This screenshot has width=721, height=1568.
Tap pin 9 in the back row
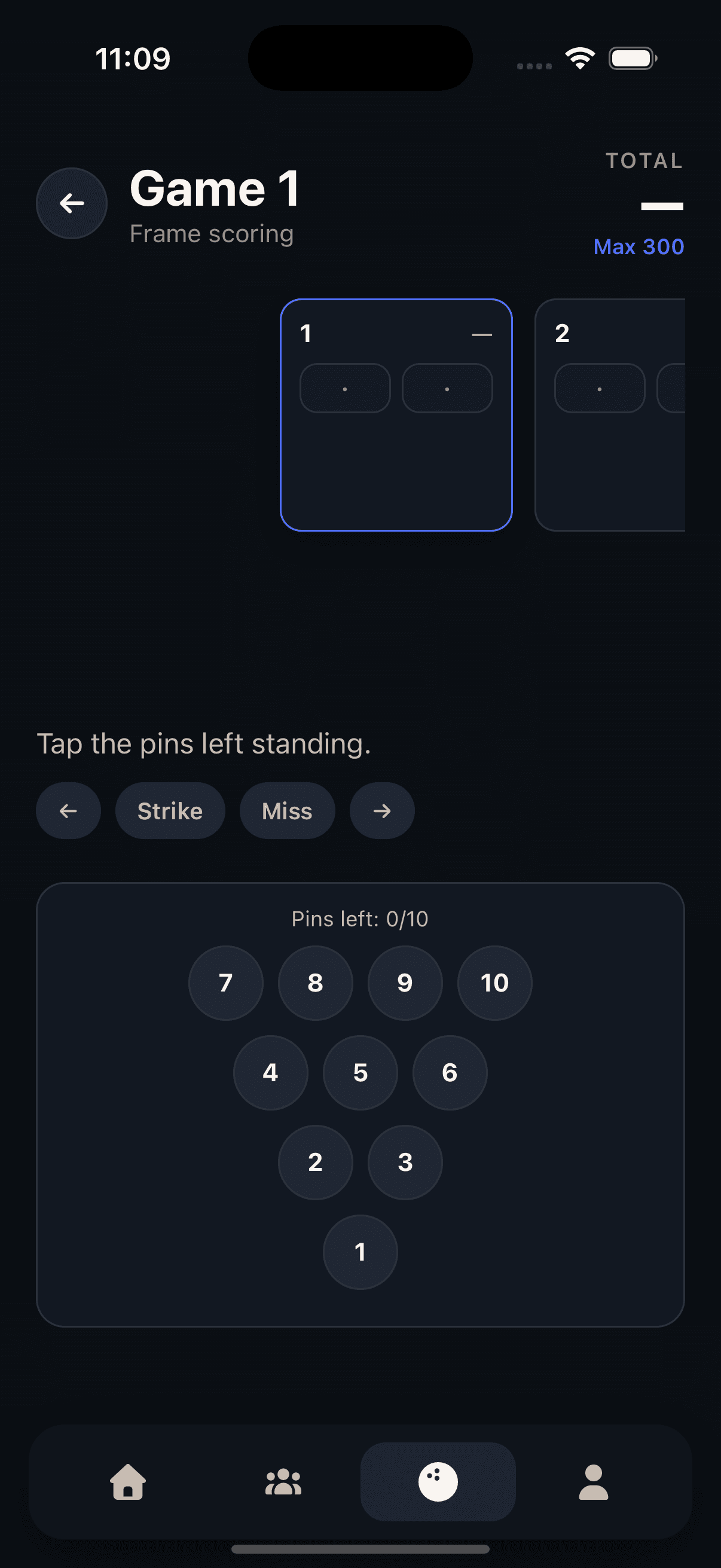pos(404,984)
